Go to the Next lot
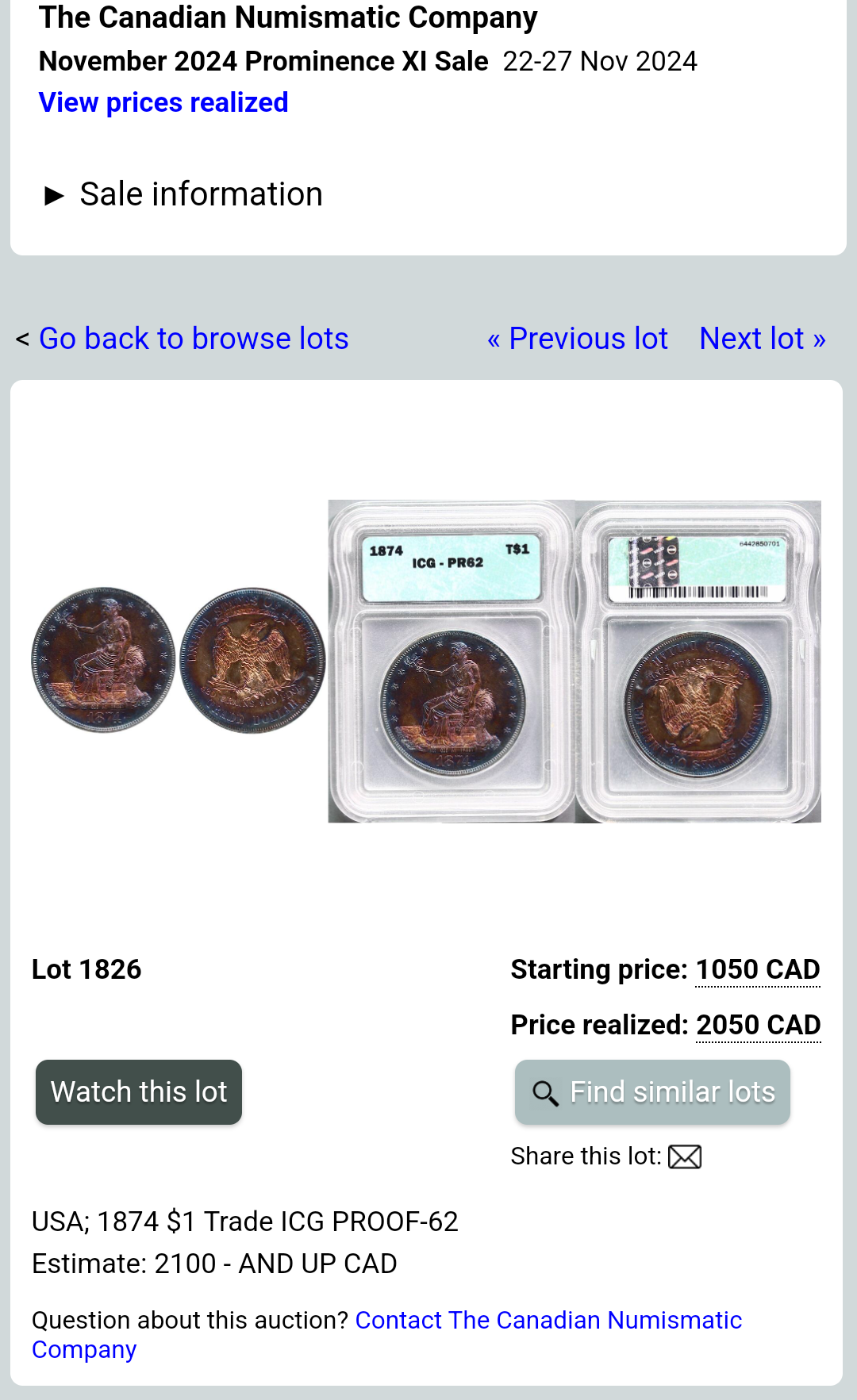Viewport: 857px width, 1400px height. point(762,339)
